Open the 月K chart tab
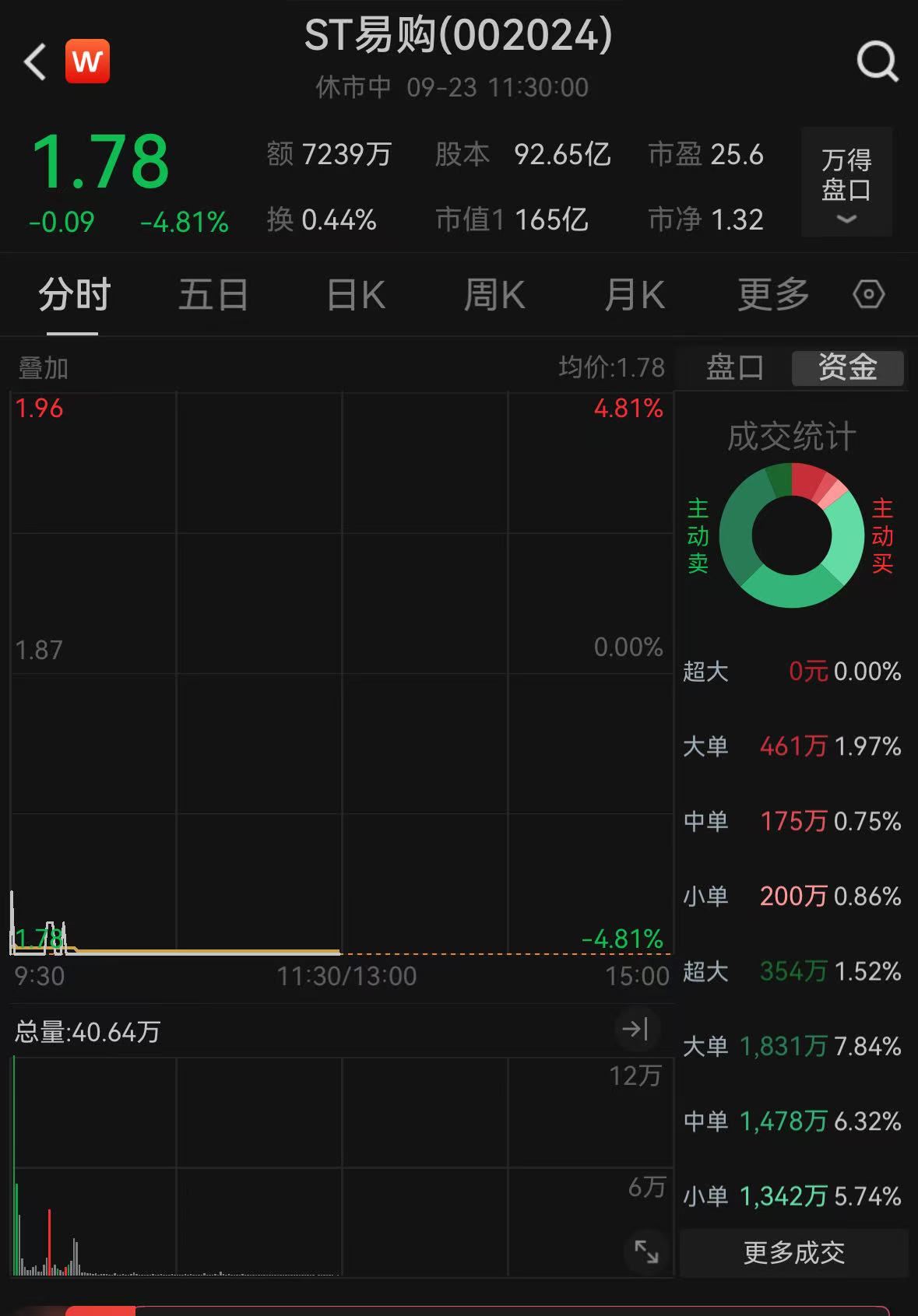The width and height of the screenshot is (918, 1316). (635, 295)
